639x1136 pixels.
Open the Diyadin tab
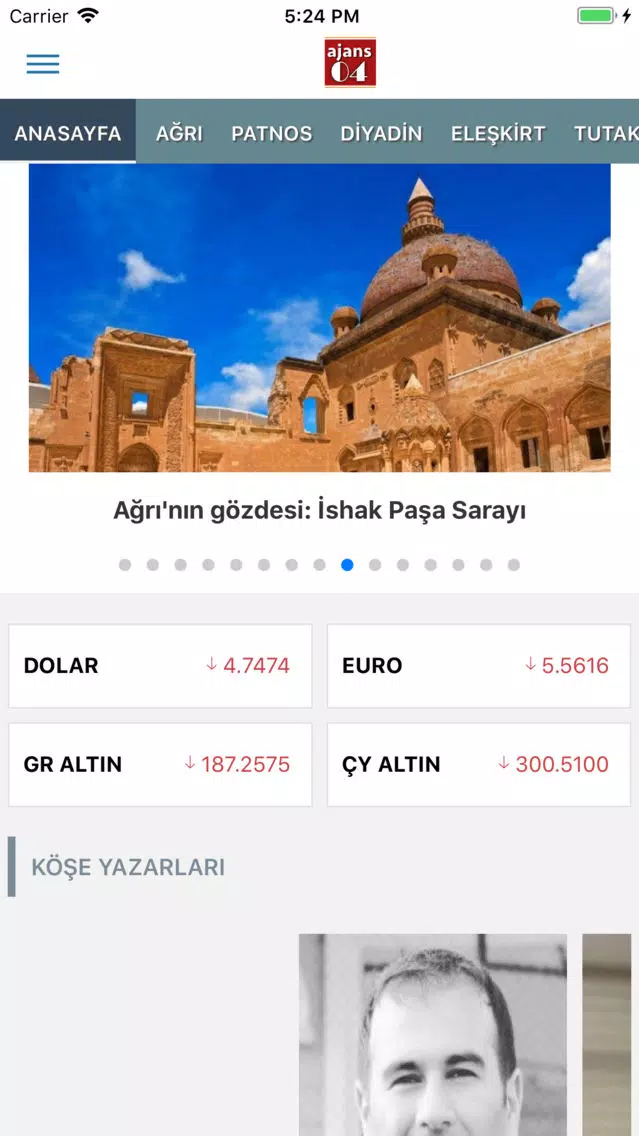pos(381,133)
